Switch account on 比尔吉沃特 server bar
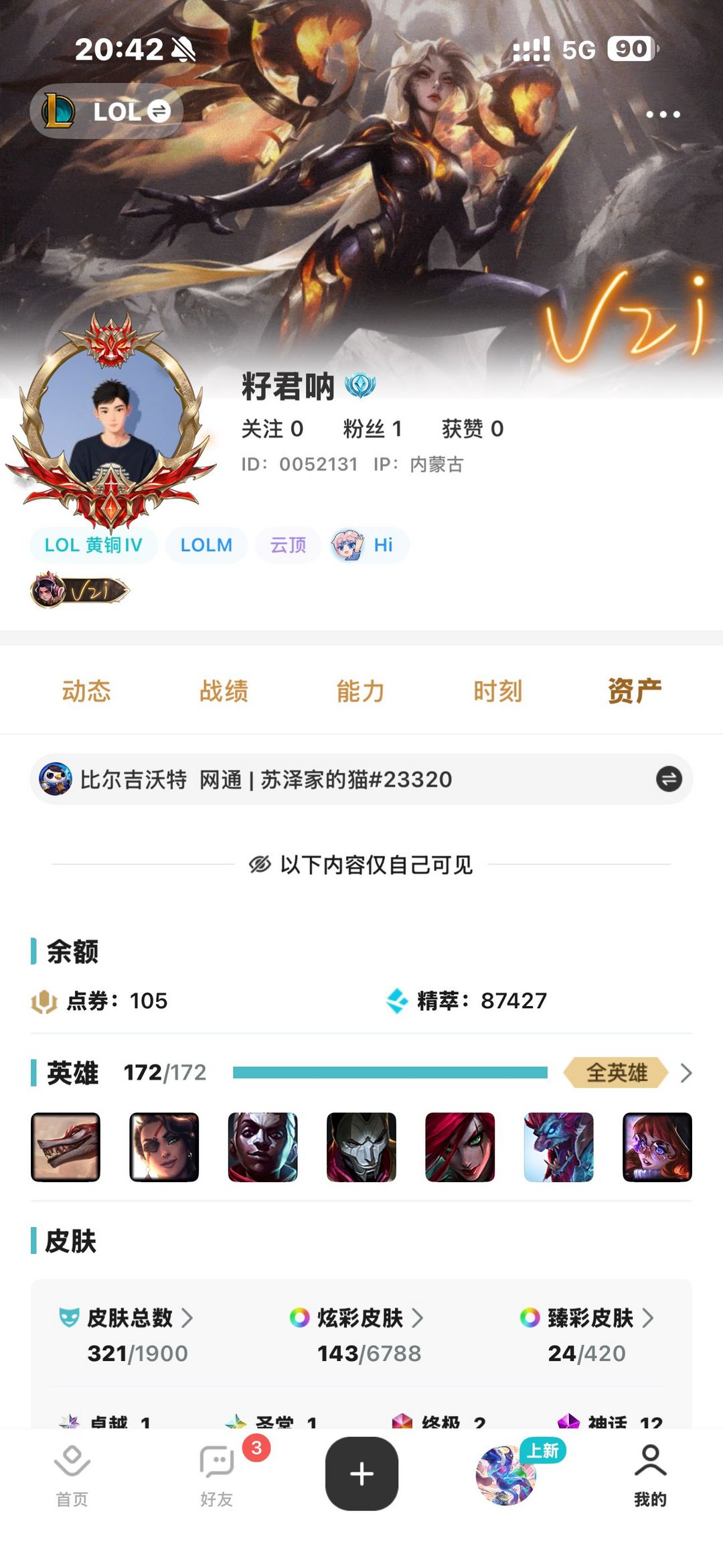Image resolution: width=723 pixels, height=1568 pixels. [x=668, y=779]
